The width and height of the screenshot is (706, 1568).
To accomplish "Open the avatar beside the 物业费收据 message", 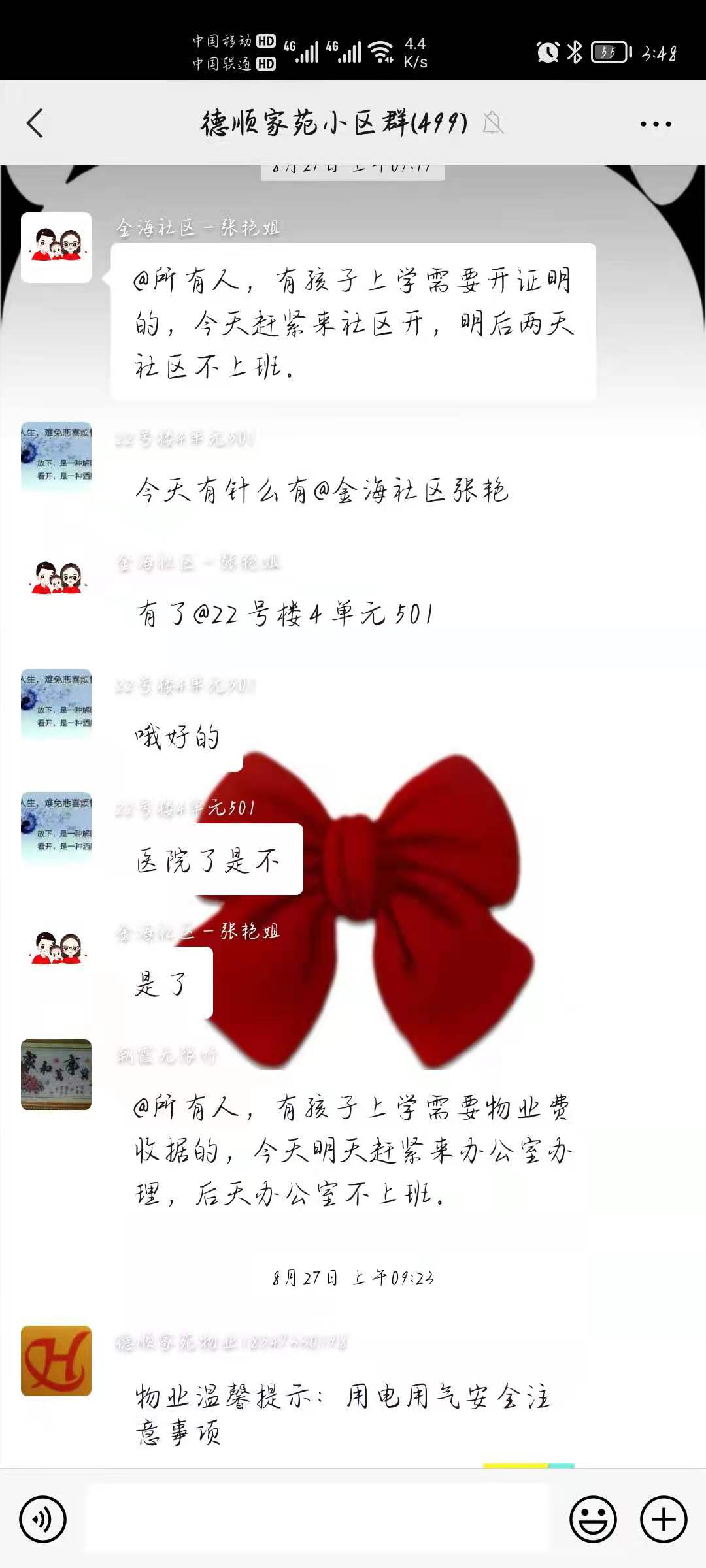I will tap(56, 1075).
